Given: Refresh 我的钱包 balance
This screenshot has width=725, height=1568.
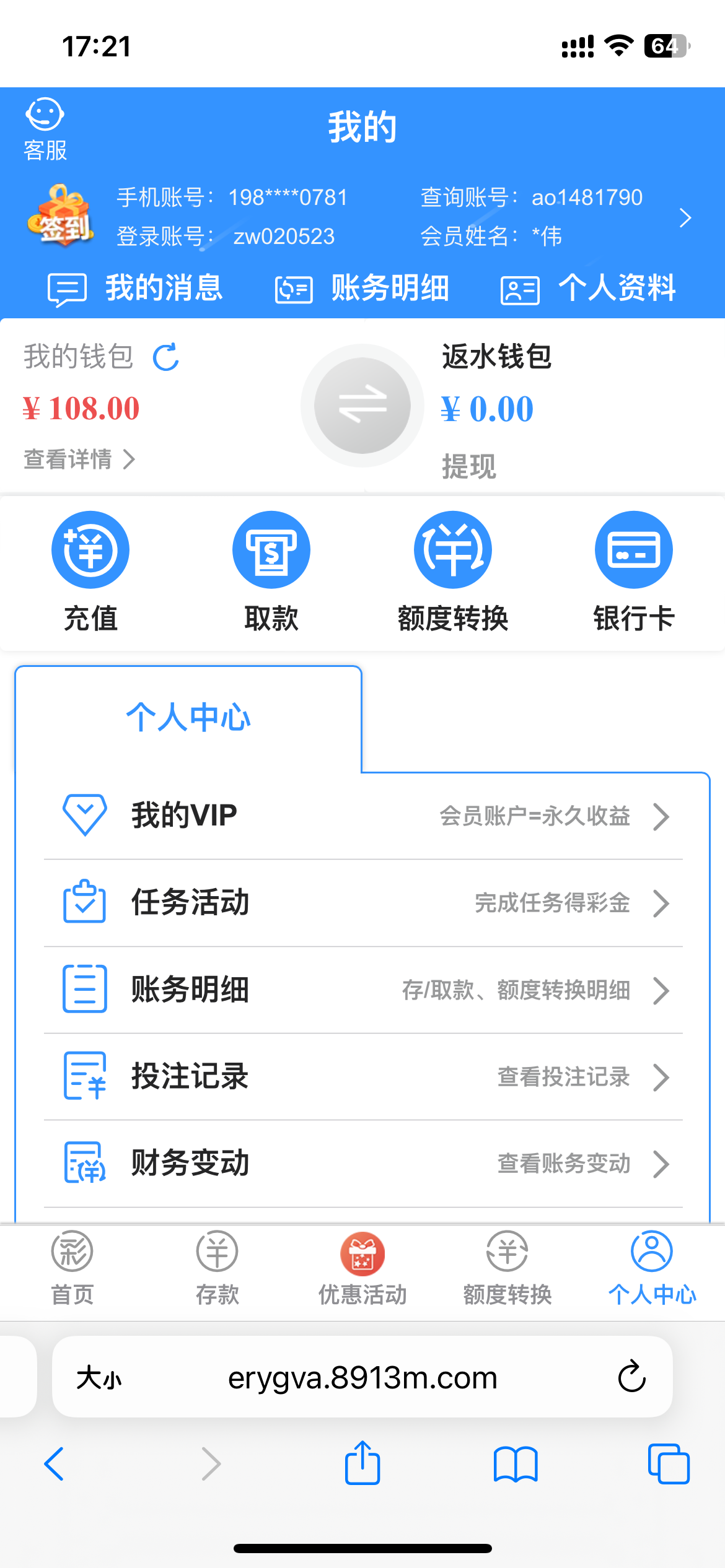Looking at the screenshot, I should pyautogui.click(x=166, y=357).
